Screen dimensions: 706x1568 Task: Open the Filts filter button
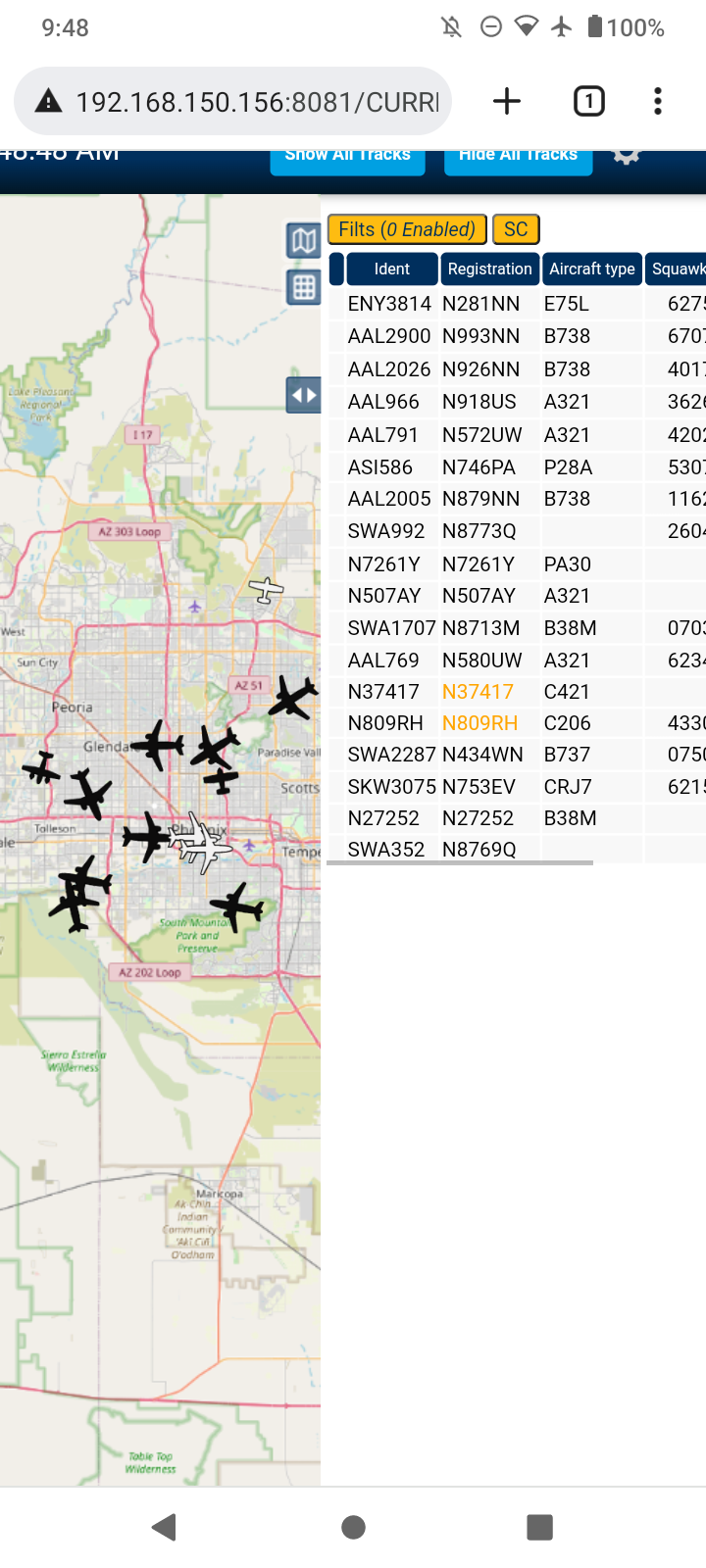407,229
